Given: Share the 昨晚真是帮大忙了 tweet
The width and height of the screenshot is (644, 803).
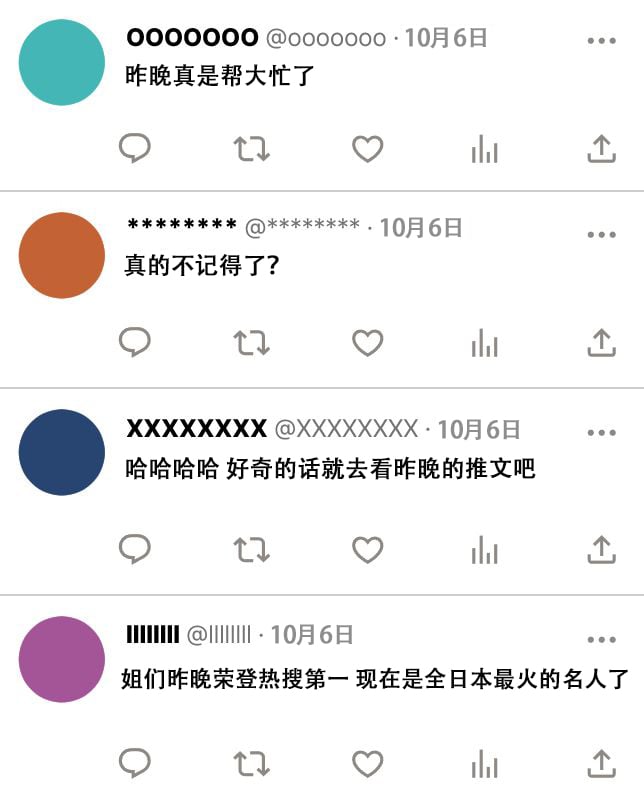Looking at the screenshot, I should [x=600, y=149].
